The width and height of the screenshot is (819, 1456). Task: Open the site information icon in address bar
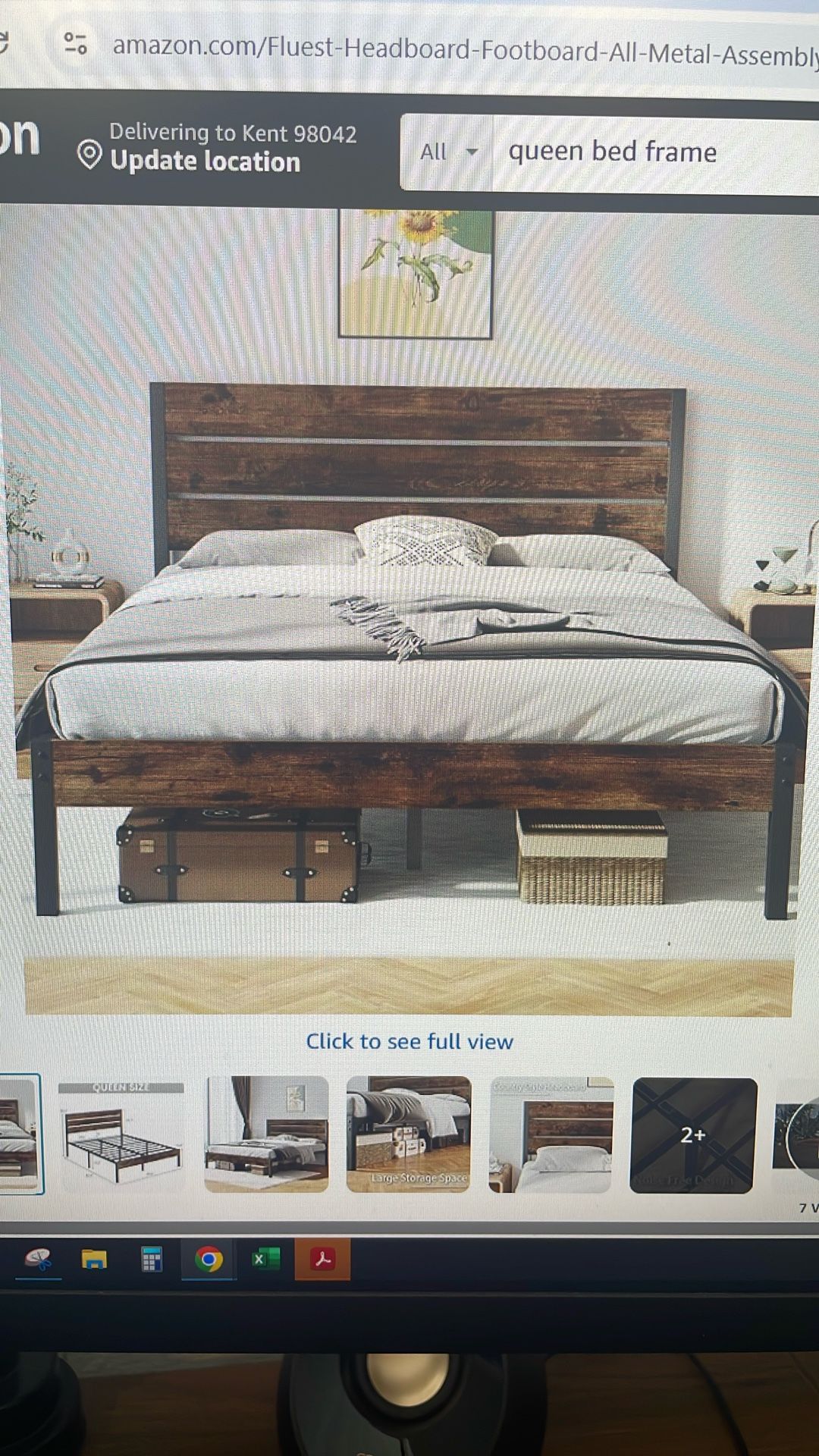76,43
